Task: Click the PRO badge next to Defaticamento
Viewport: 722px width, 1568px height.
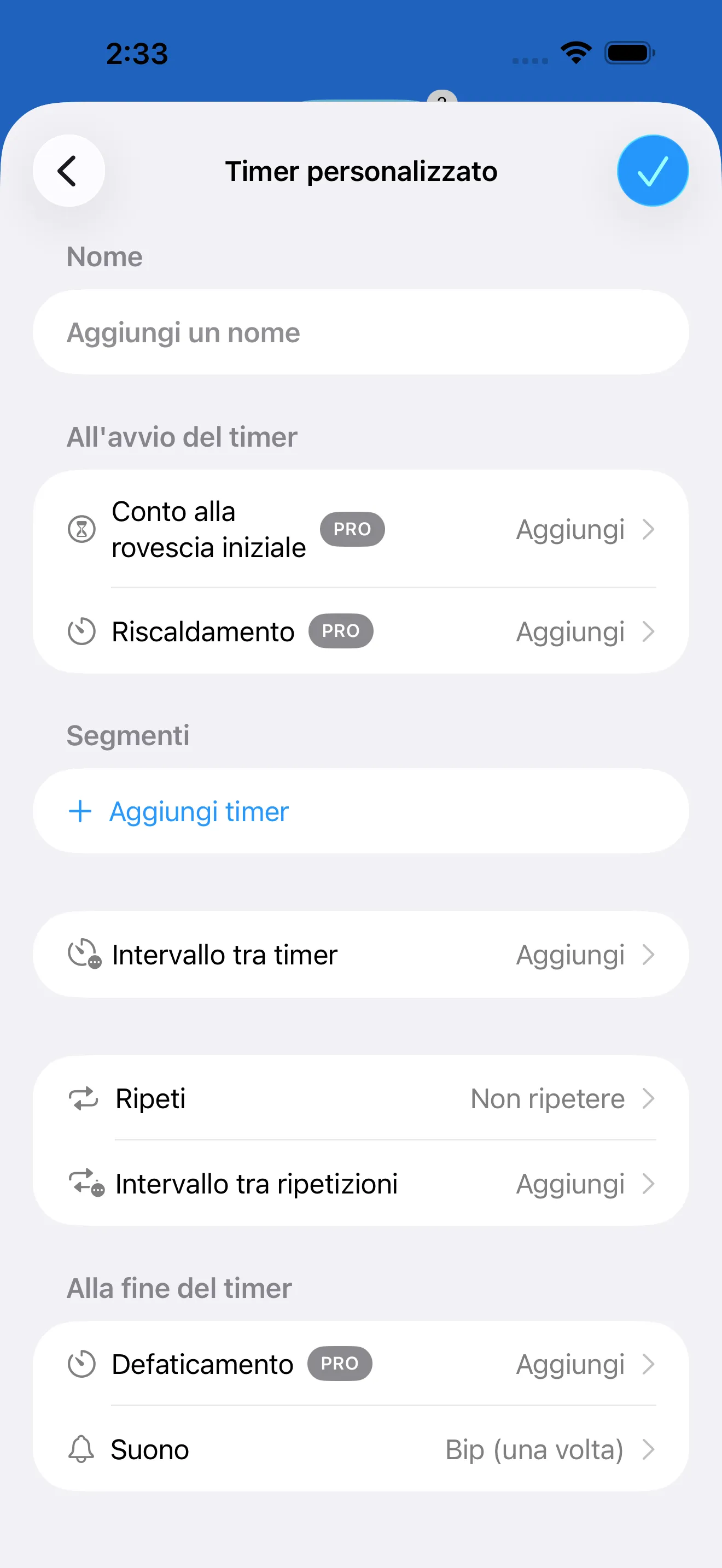Action: [x=340, y=1364]
